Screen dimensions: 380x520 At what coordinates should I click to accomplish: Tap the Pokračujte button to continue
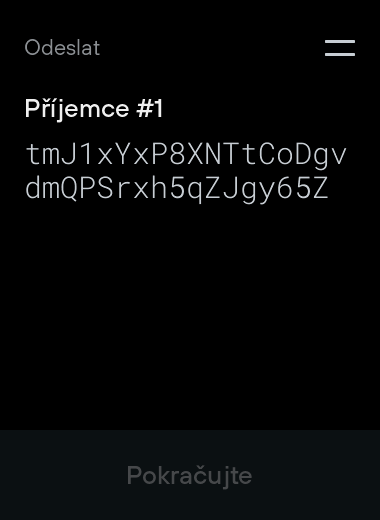189,475
